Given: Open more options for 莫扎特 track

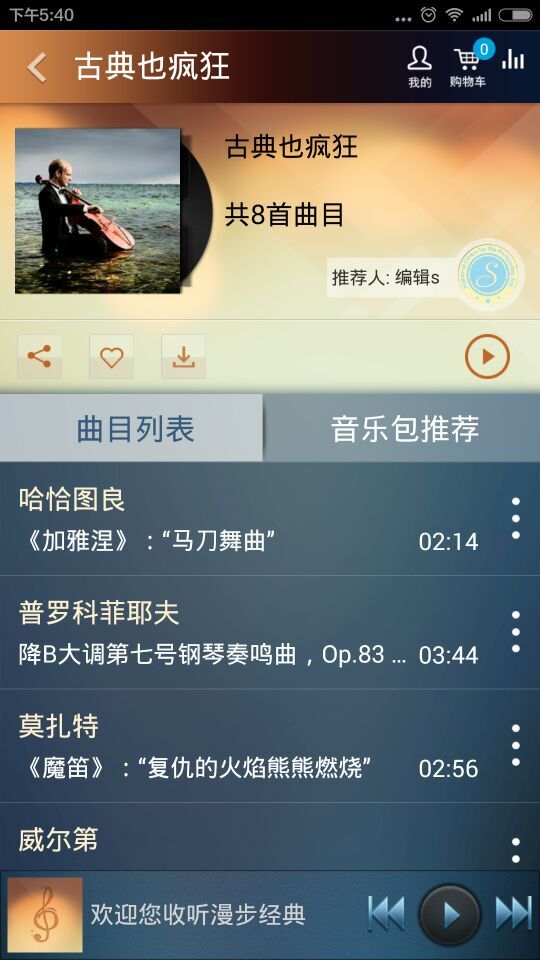Looking at the screenshot, I should (516, 745).
